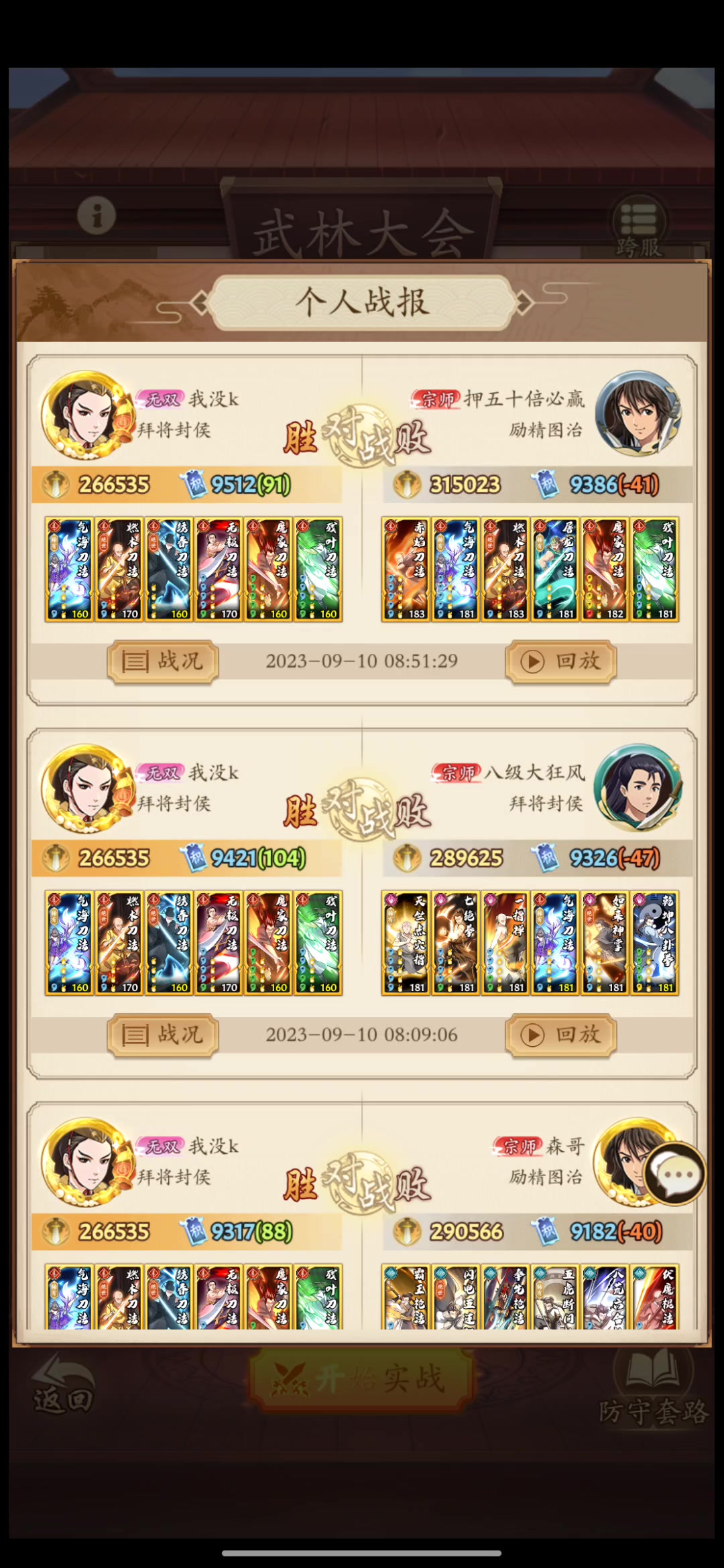Open 战况 for the 08:51:29 battle
This screenshot has height=1568, width=724.
point(163,661)
